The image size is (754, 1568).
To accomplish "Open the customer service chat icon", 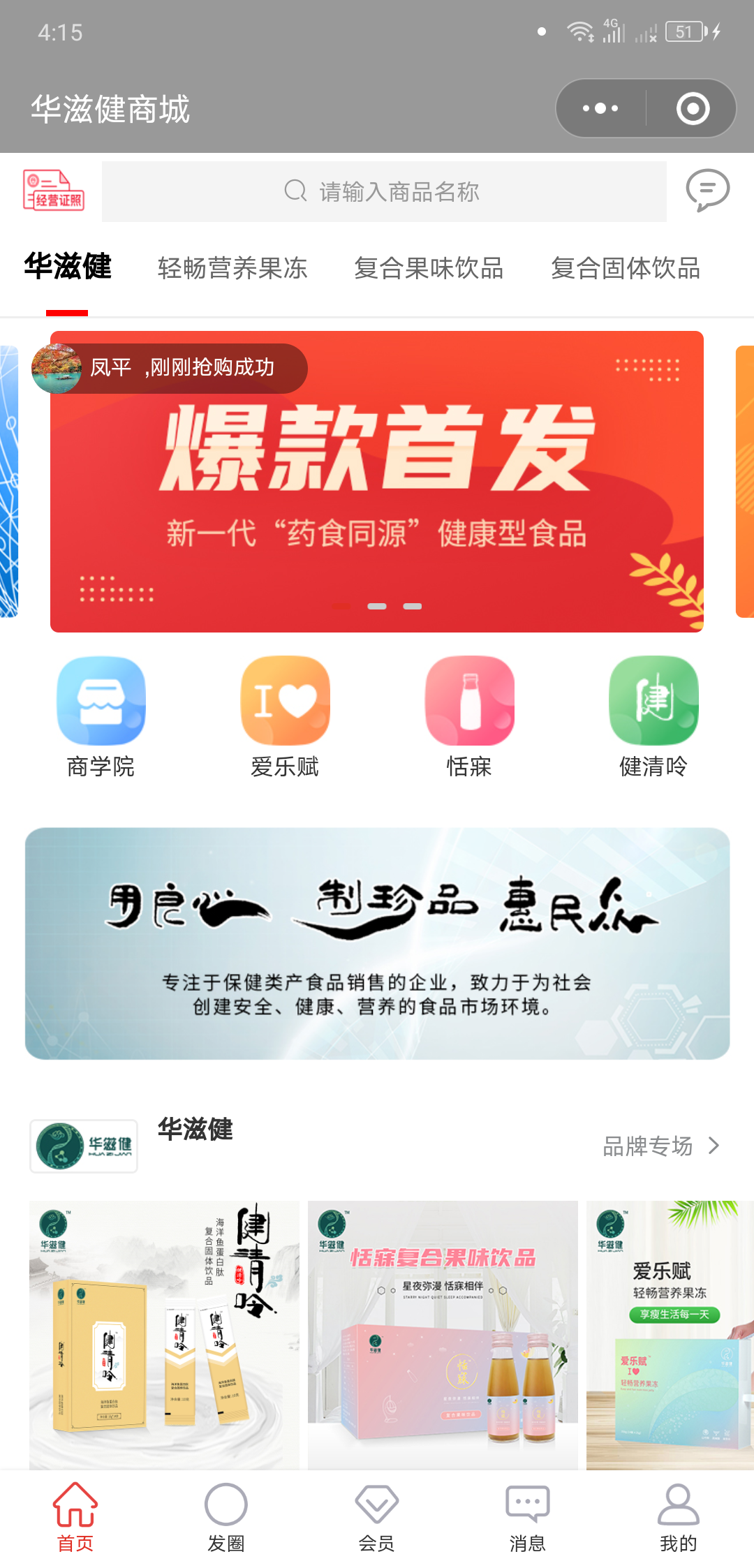I will click(707, 190).
